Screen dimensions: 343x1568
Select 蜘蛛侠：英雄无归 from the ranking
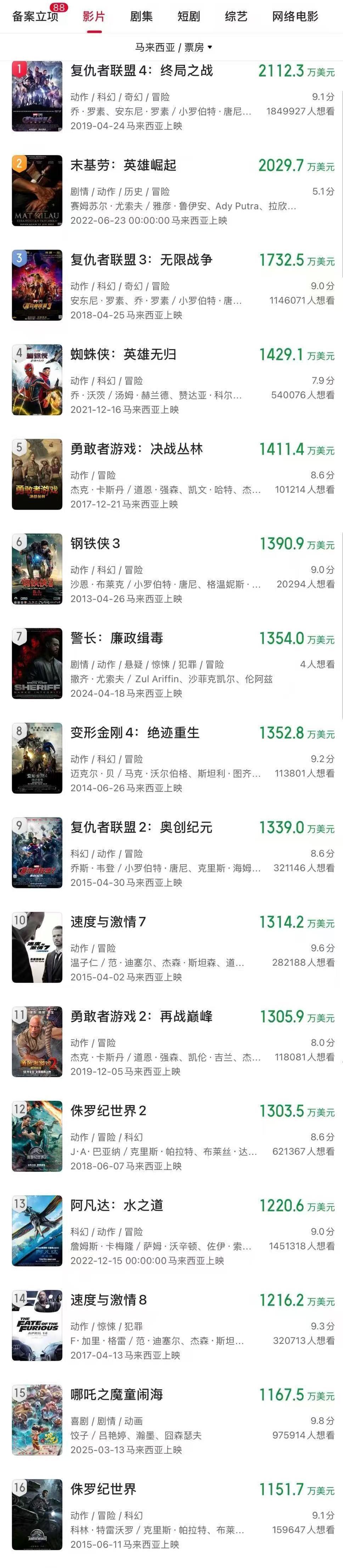[123, 354]
